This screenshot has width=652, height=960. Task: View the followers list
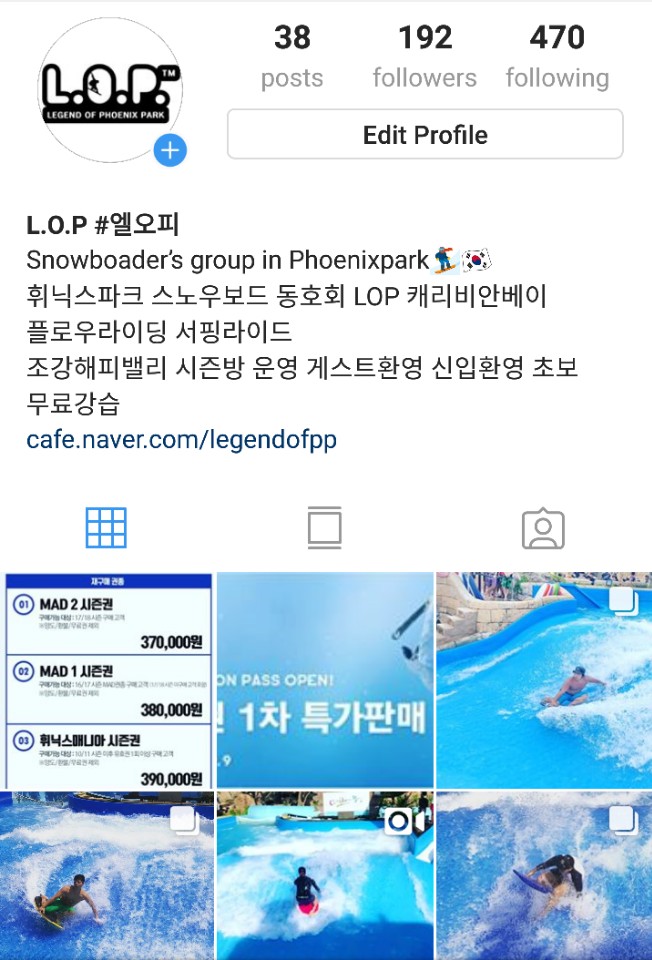[x=424, y=58]
